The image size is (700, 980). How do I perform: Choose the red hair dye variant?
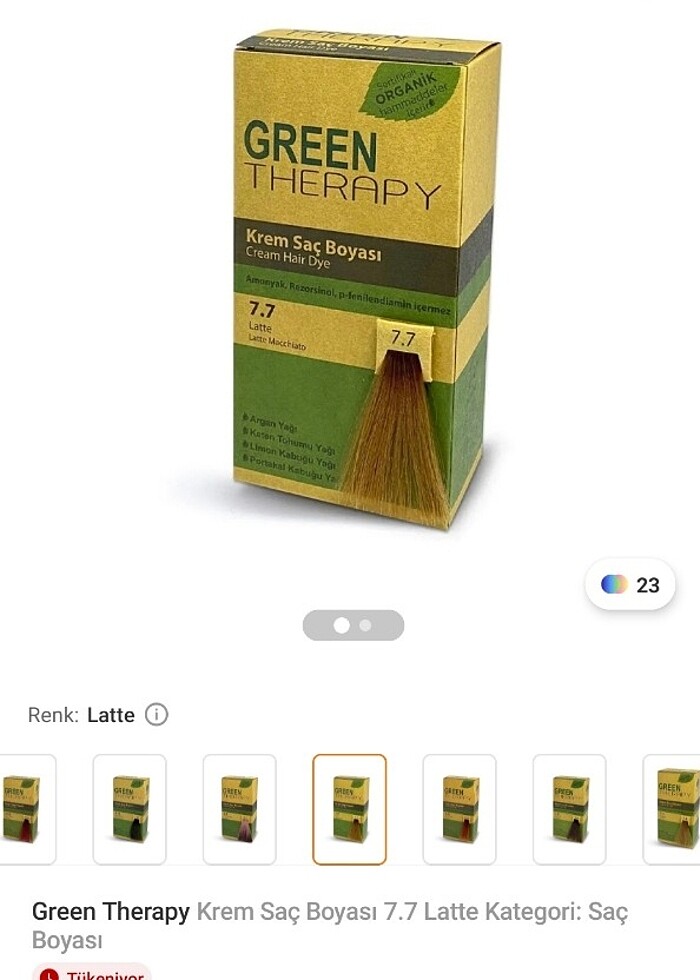pos(21,809)
